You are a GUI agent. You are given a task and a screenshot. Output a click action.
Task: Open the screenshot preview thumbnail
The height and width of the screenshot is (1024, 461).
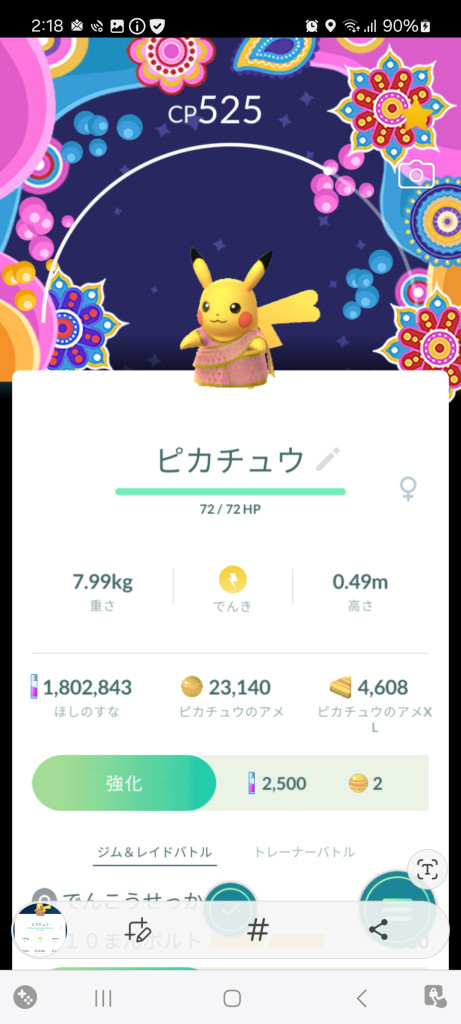pyautogui.click(x=40, y=930)
